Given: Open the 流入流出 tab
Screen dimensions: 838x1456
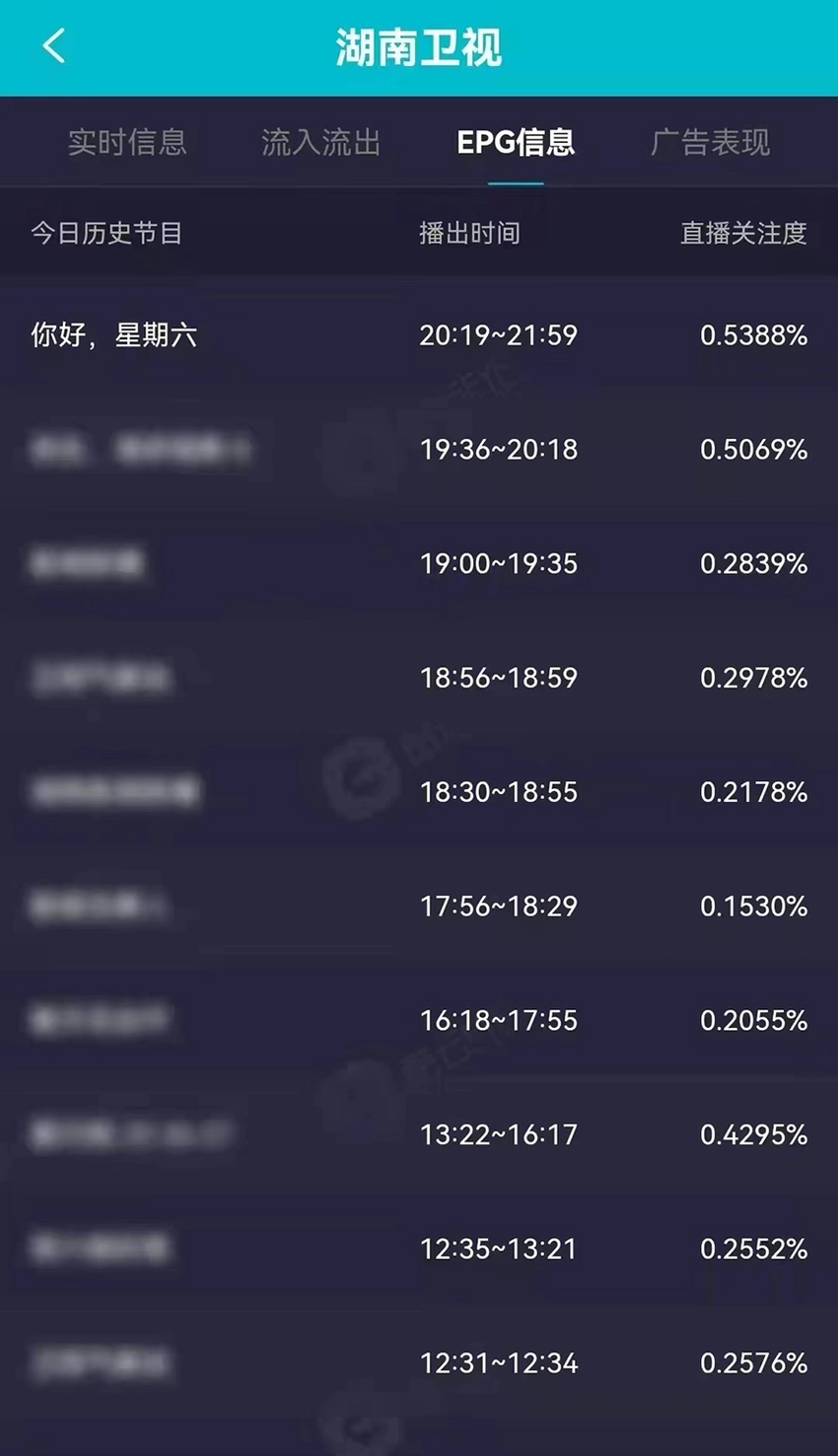Looking at the screenshot, I should pyautogui.click(x=320, y=143).
